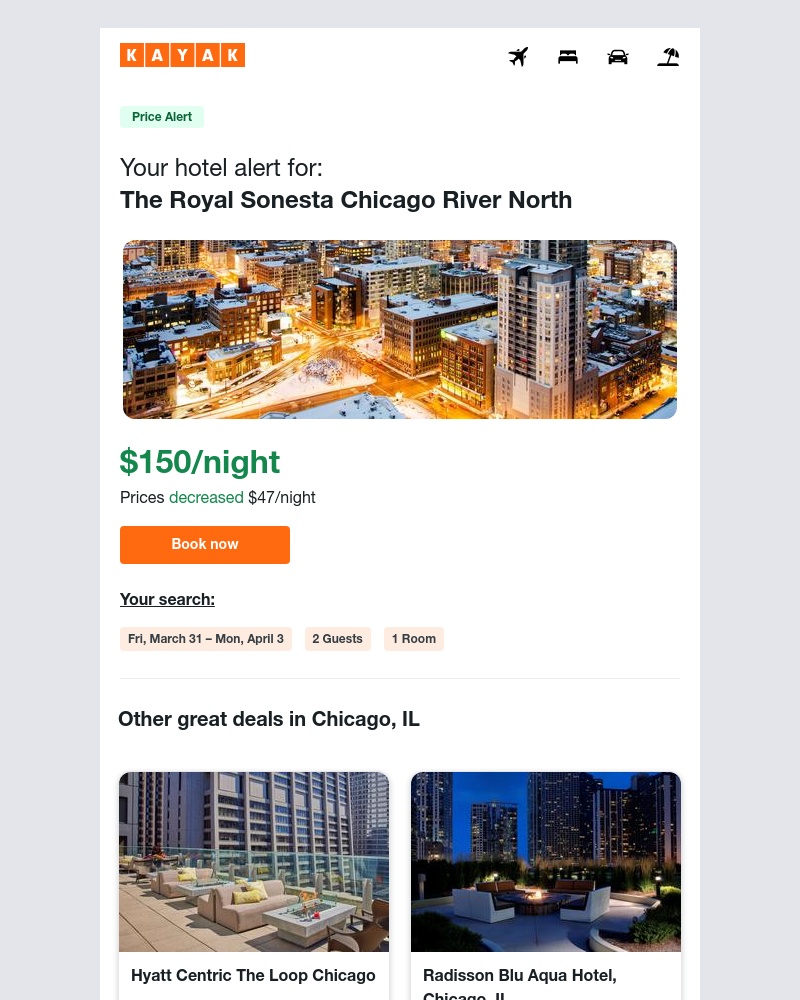Image resolution: width=800 pixels, height=1000 pixels.
Task: Click the Book now button
Action: coord(205,544)
